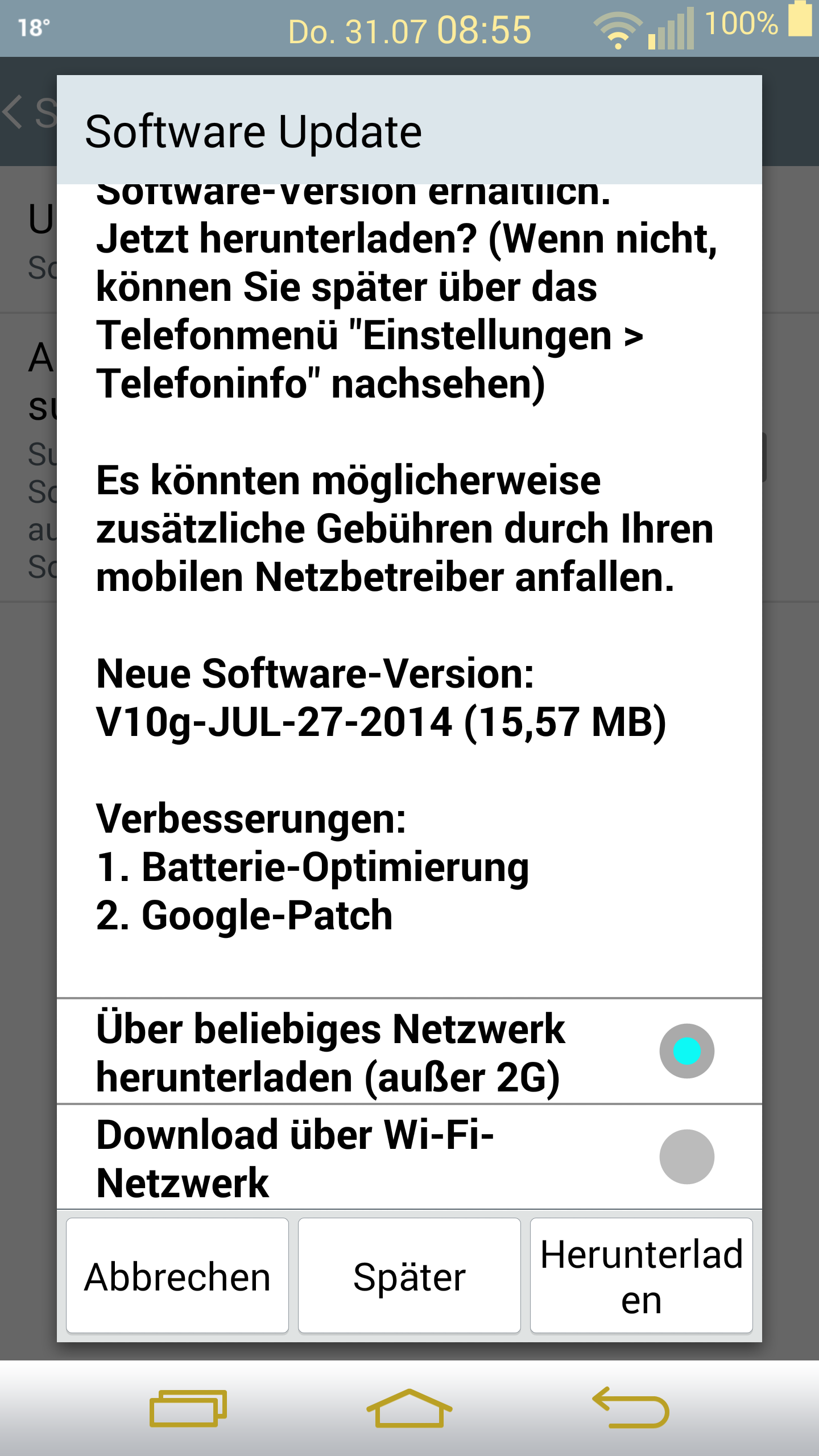Select "Über beliebiges Netzwerk herunterladen" option
The width and height of the screenshot is (819, 1456).
(x=409, y=1051)
